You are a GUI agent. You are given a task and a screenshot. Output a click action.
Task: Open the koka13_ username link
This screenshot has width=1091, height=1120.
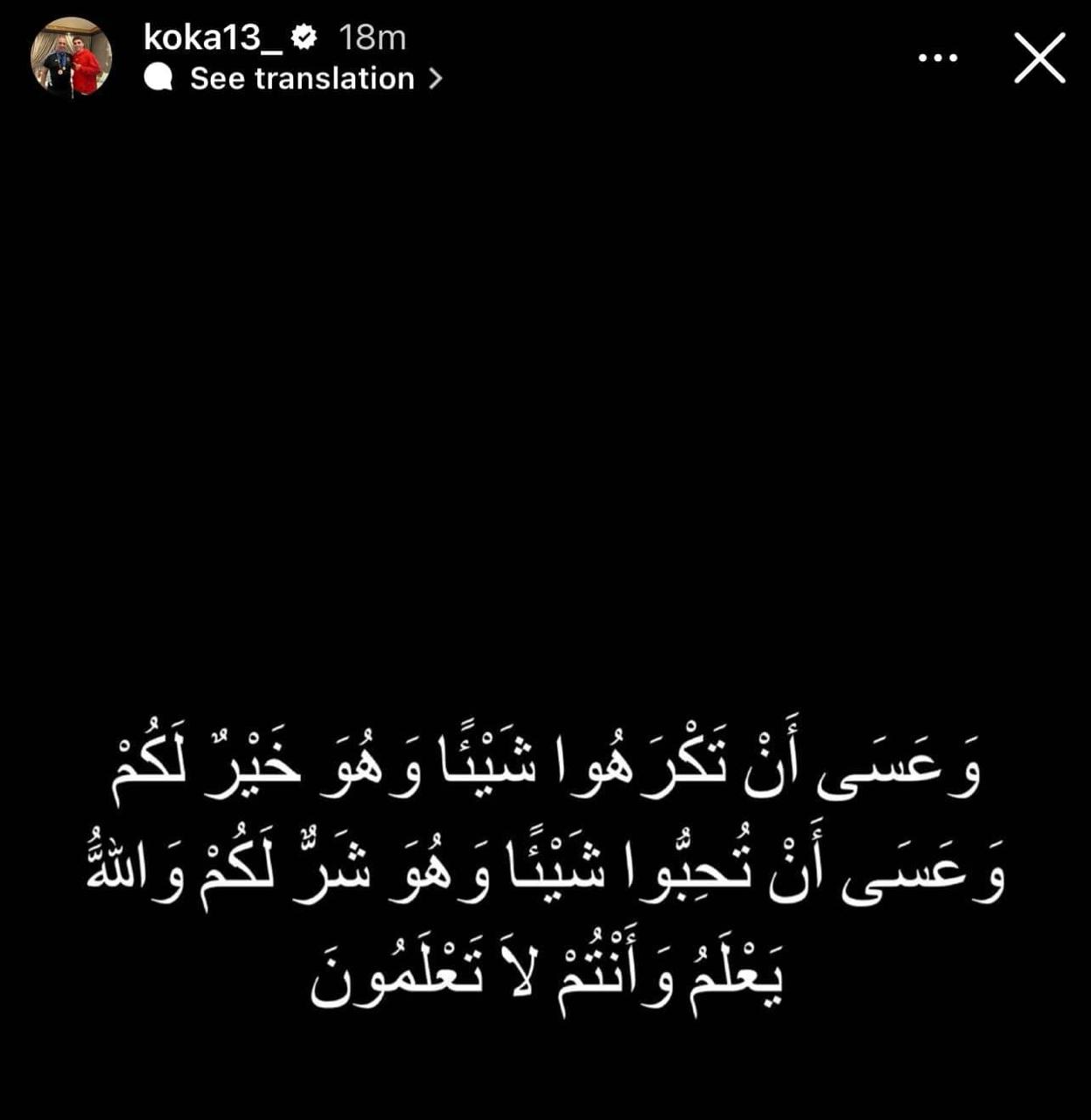click(215, 37)
